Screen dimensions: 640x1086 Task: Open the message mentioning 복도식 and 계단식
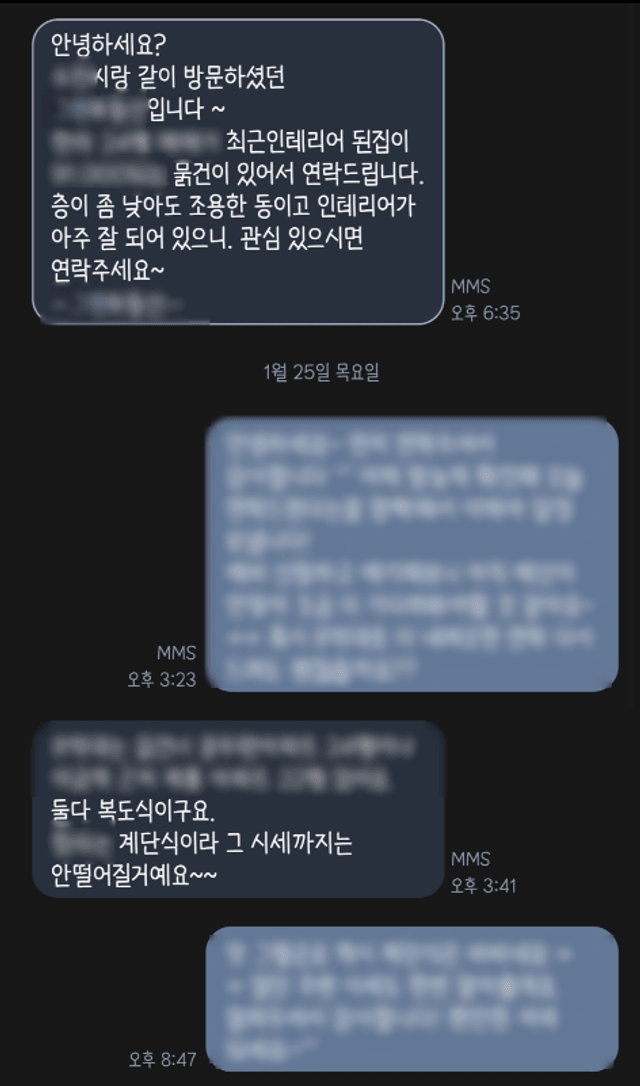(x=238, y=809)
